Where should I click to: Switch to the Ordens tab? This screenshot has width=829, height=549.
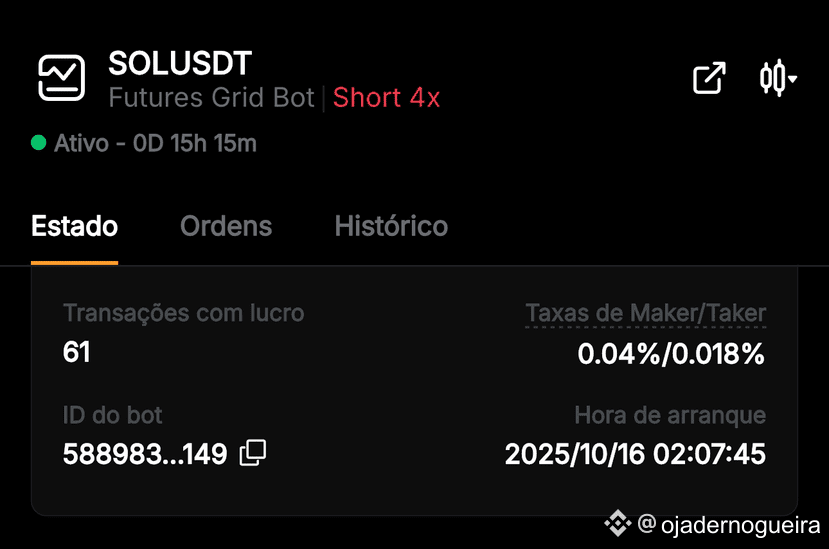226,226
